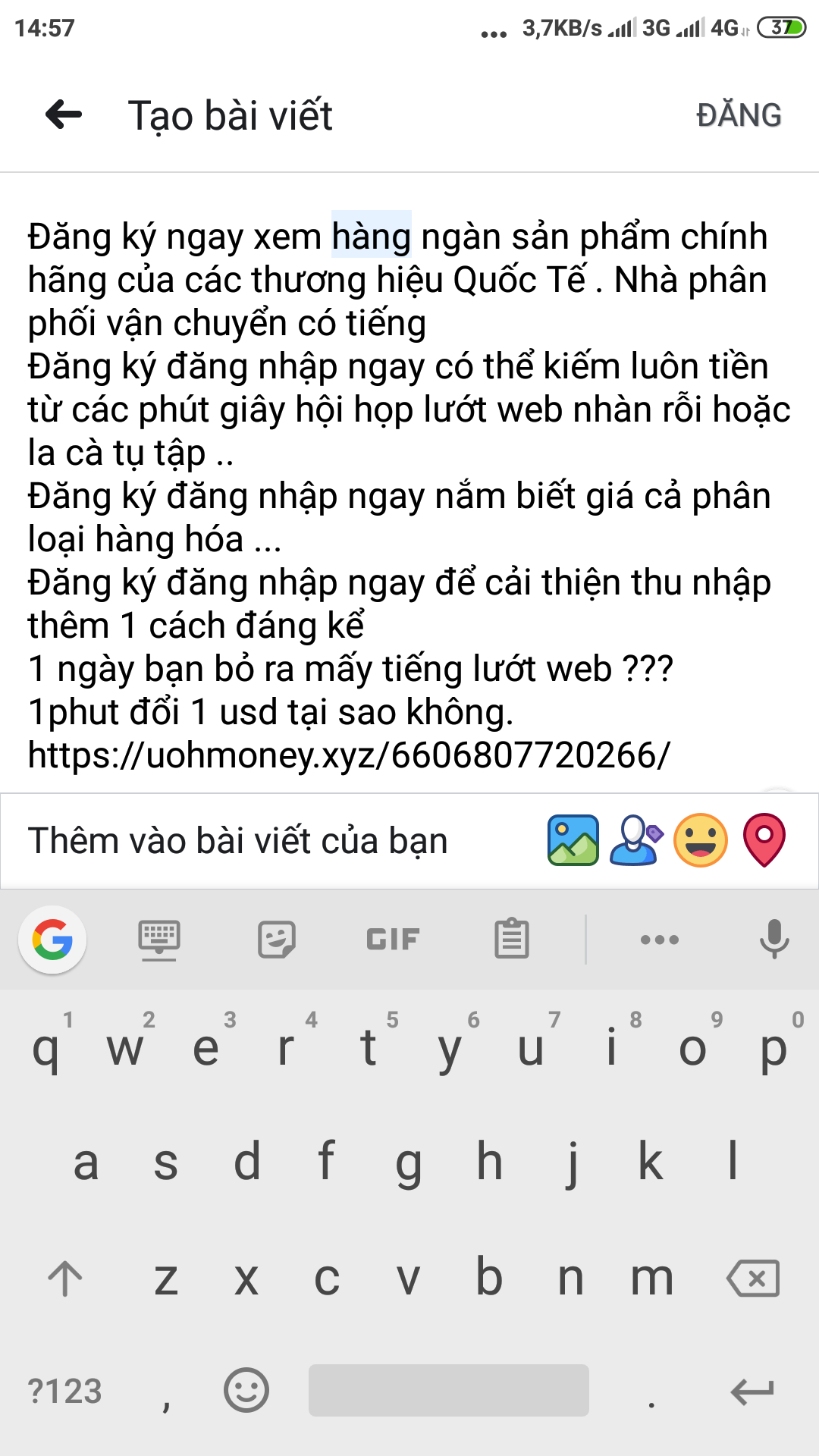Insert a new line with enter key
This screenshot has width=819, height=1456.
click(752, 1391)
